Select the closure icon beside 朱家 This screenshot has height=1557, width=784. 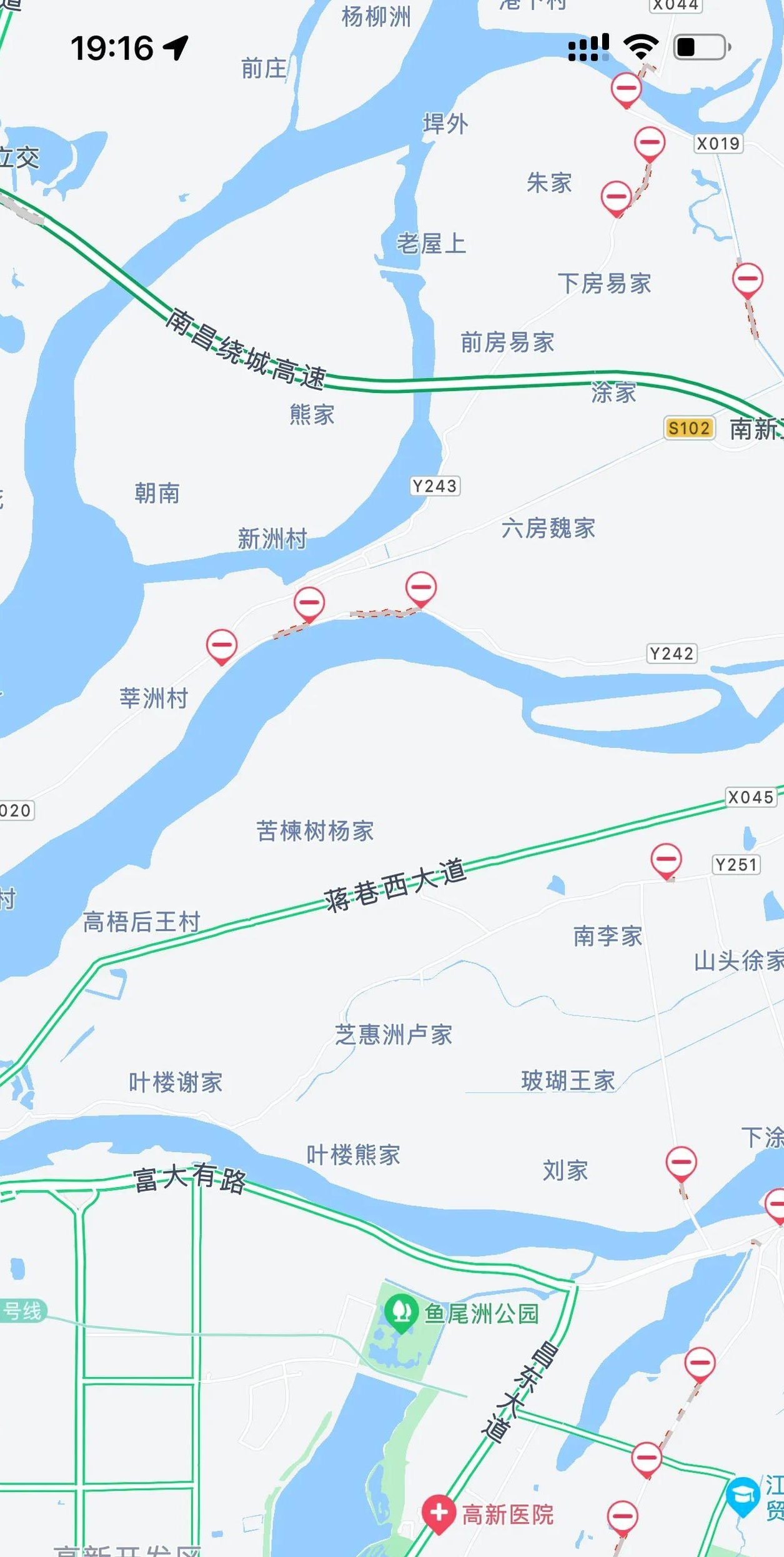pyautogui.click(x=615, y=197)
